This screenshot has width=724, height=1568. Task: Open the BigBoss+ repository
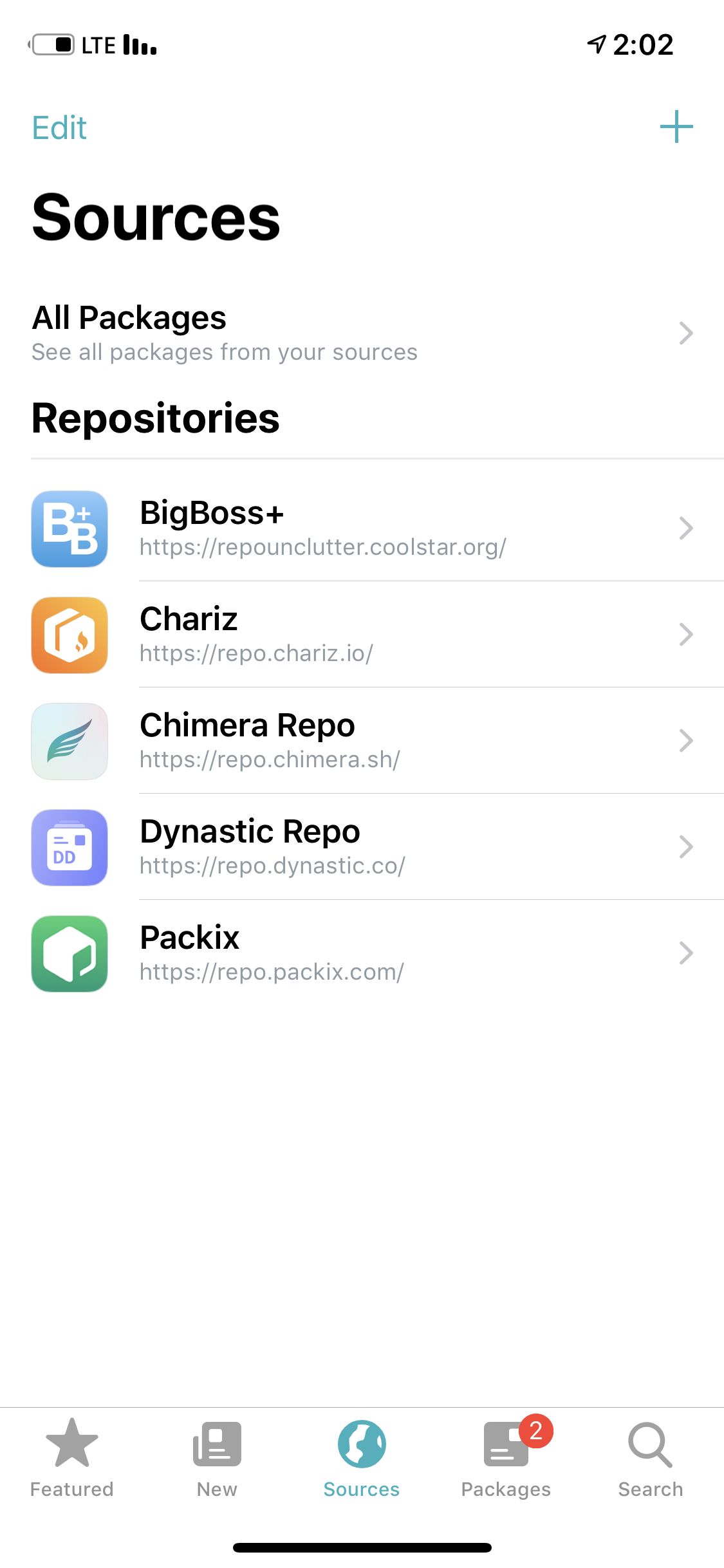(x=362, y=529)
